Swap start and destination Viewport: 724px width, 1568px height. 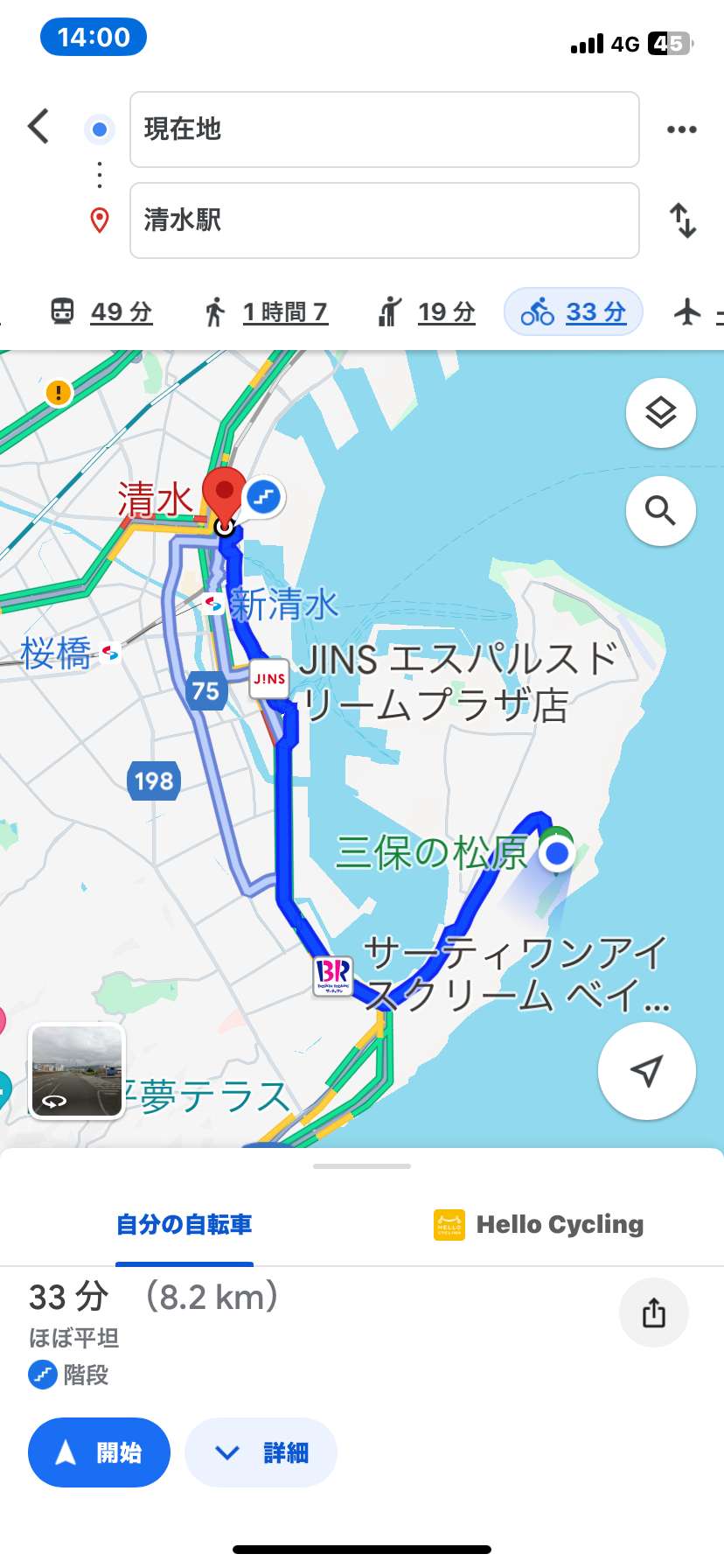pyautogui.click(x=683, y=220)
